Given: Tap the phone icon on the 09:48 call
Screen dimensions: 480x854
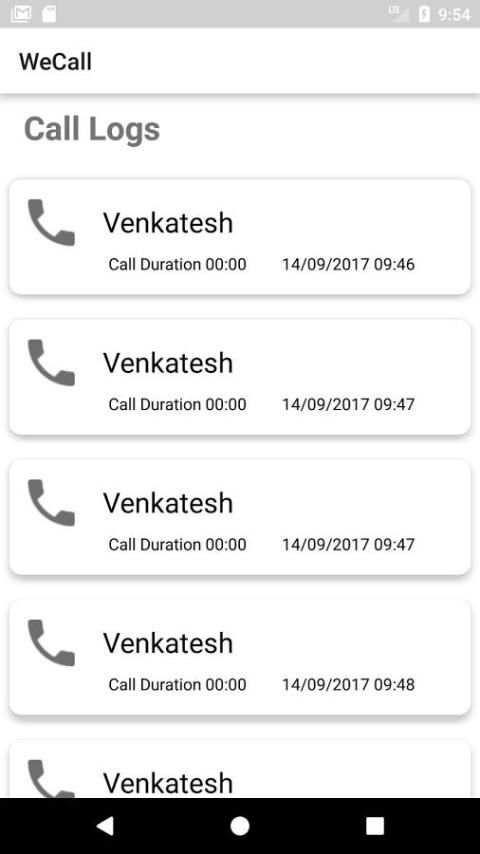Looking at the screenshot, I should tap(51, 643).
